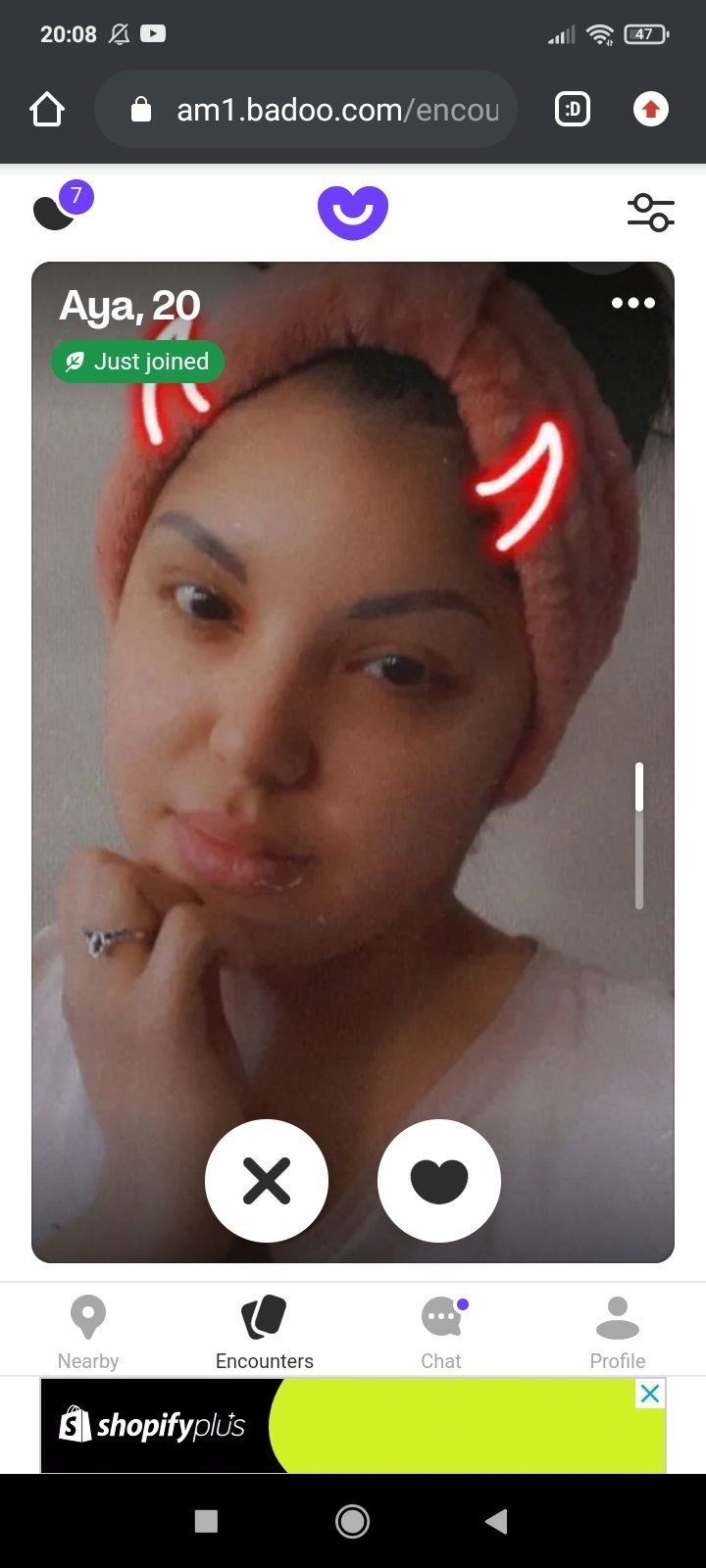Like Aya with the heart button
Screen dimensions: 706x1568
[x=439, y=1181]
